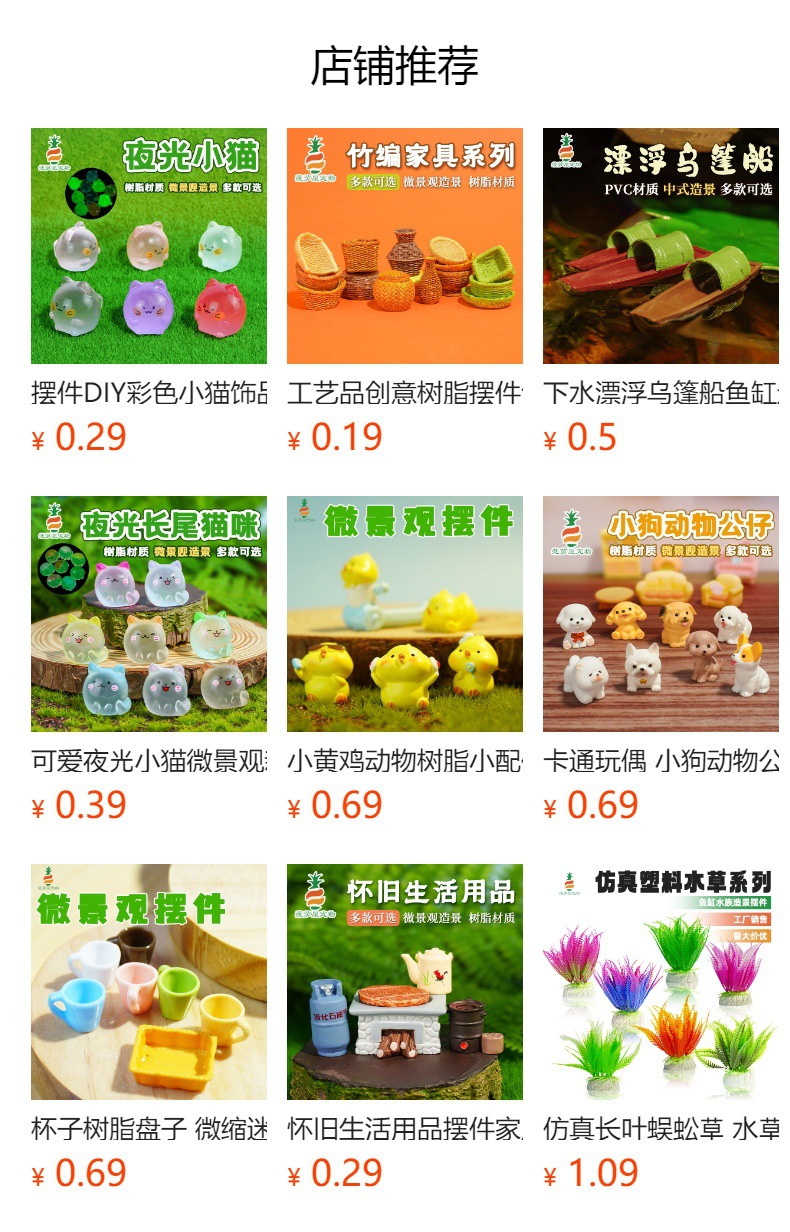Image resolution: width=790 pixels, height=1232 pixels.
Task: Open the 杯子树脂盘子 miniature cups item
Action: click(148, 982)
